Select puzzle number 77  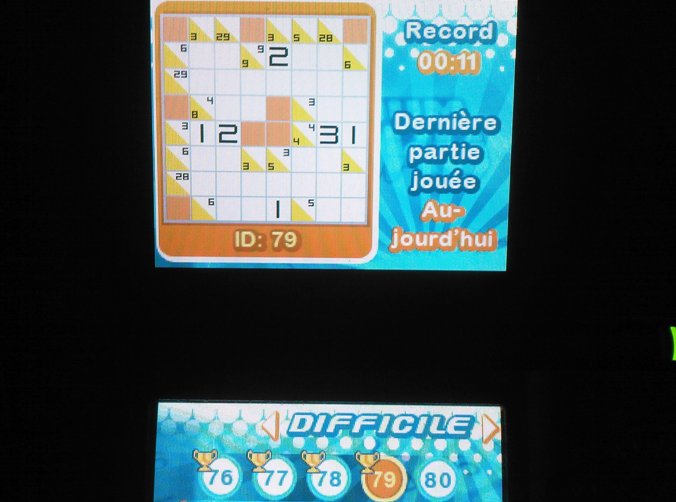(276, 478)
